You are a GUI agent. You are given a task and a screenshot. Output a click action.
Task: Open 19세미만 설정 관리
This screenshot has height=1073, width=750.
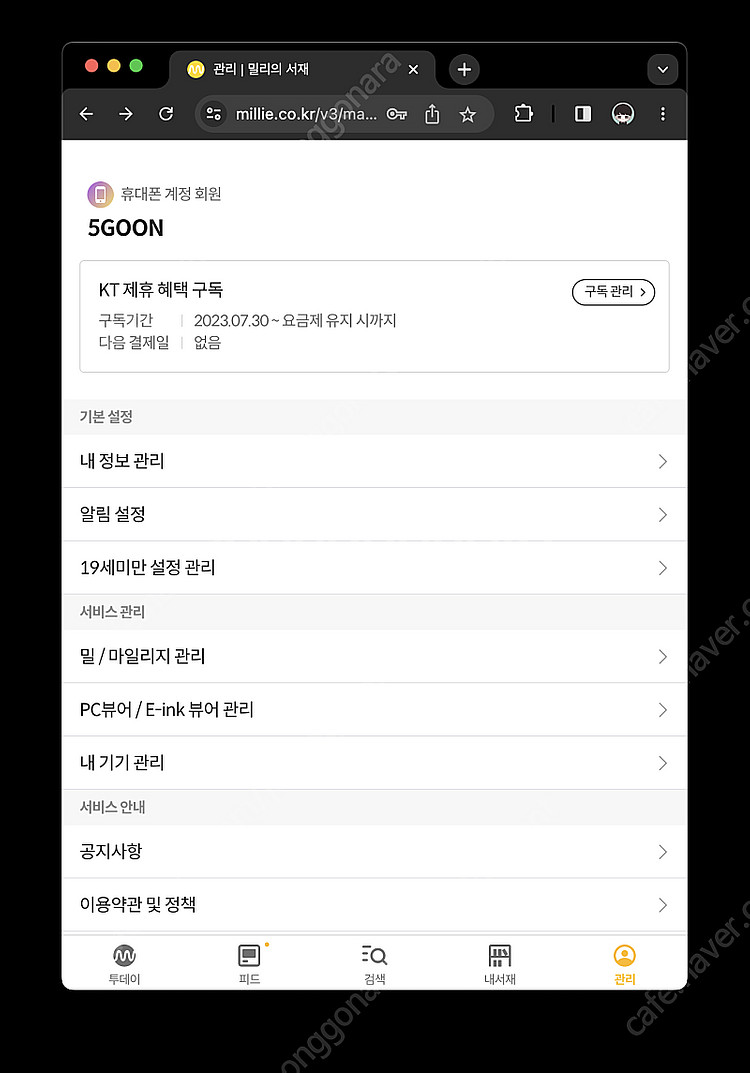374,567
